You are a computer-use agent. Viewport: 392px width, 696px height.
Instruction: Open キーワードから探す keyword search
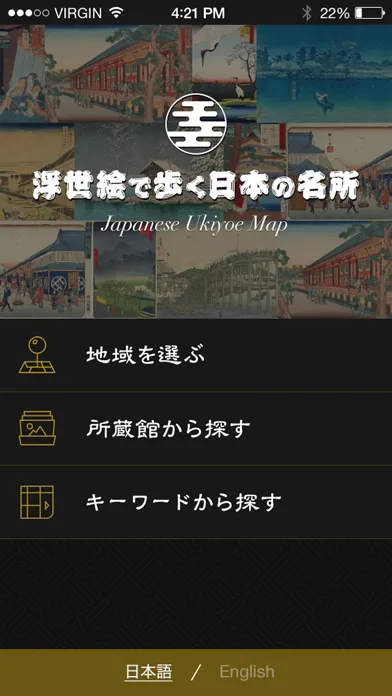(x=196, y=502)
